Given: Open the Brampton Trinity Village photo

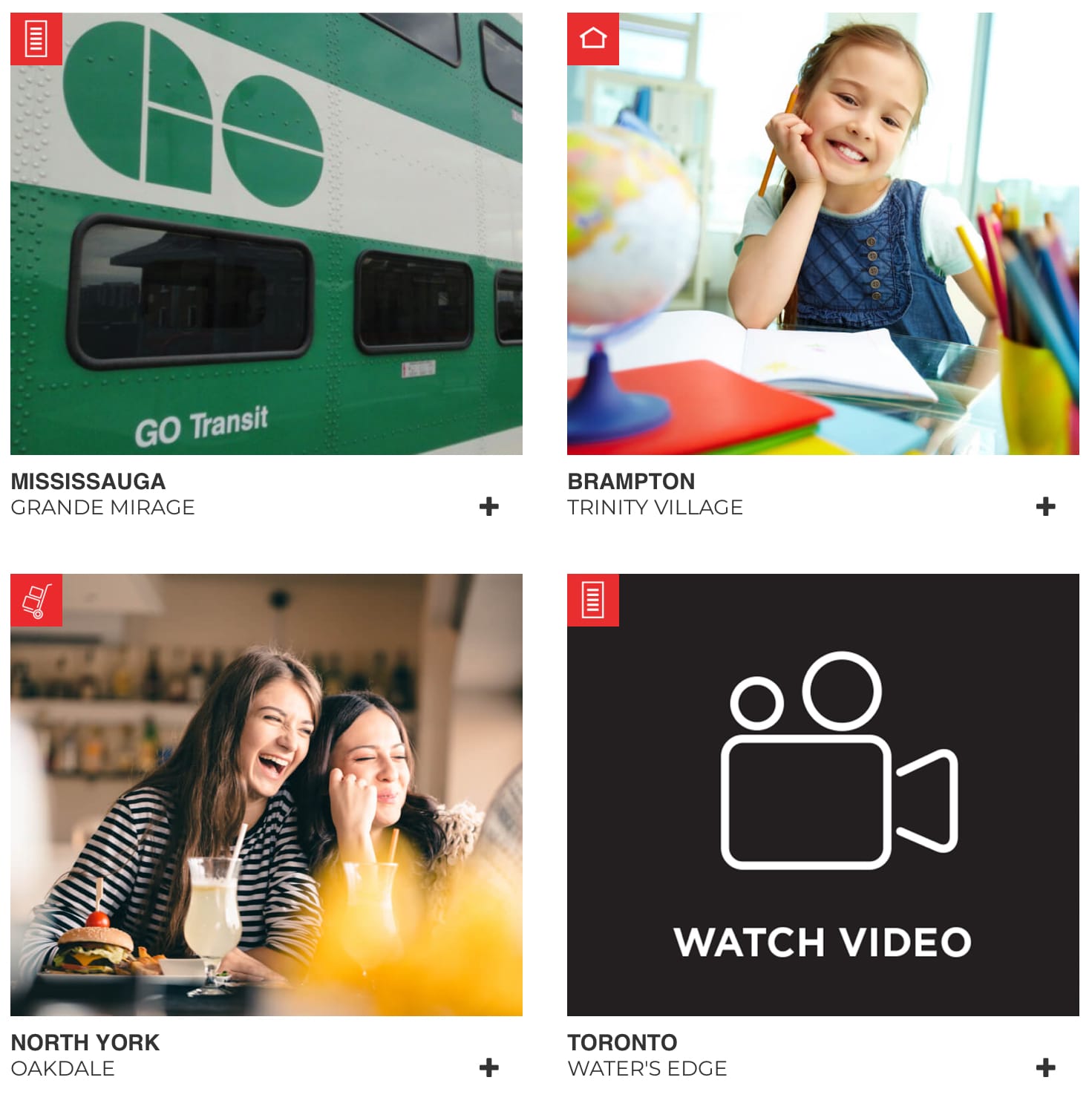Looking at the screenshot, I should (x=823, y=234).
